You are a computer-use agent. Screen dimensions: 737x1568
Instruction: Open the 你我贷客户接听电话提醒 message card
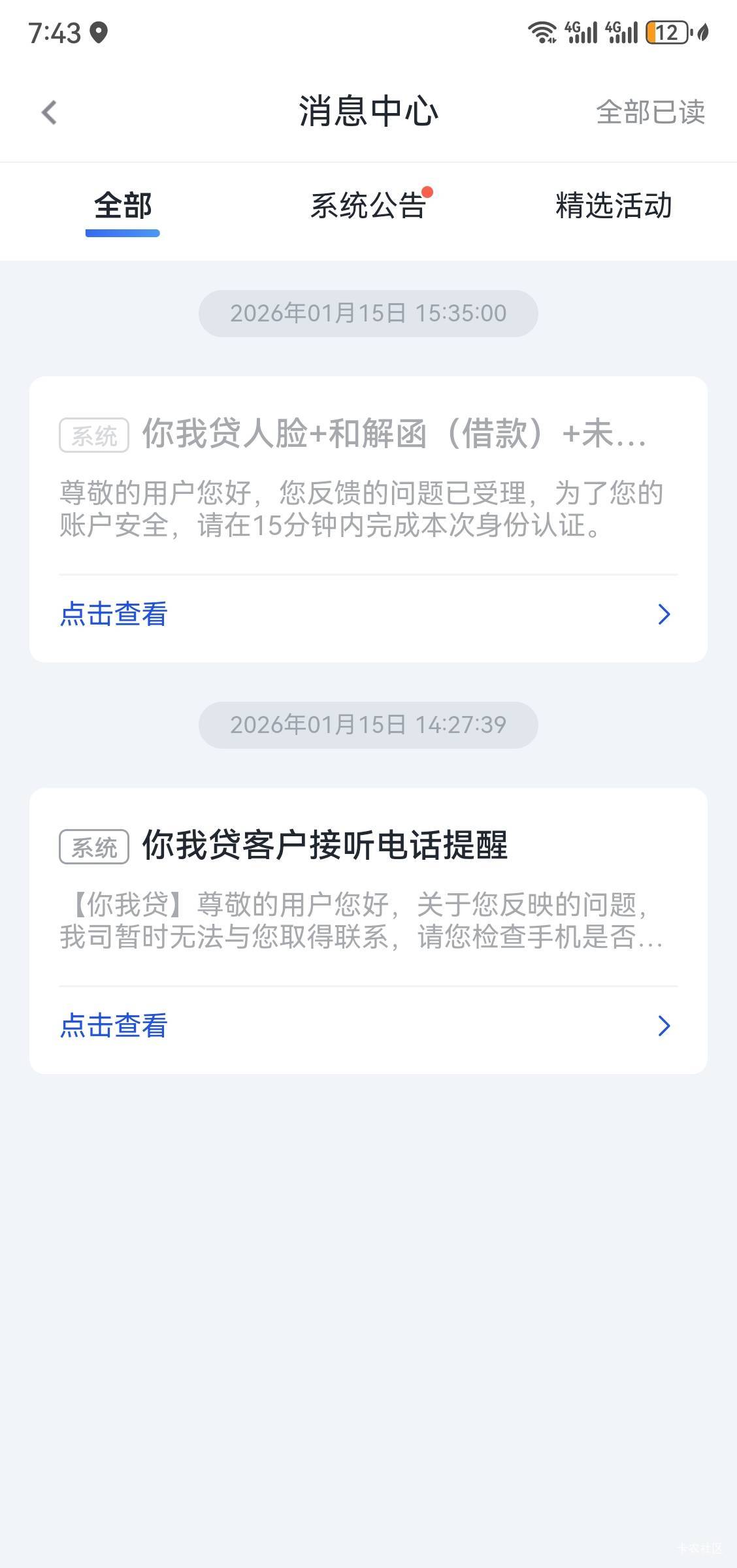(x=368, y=930)
